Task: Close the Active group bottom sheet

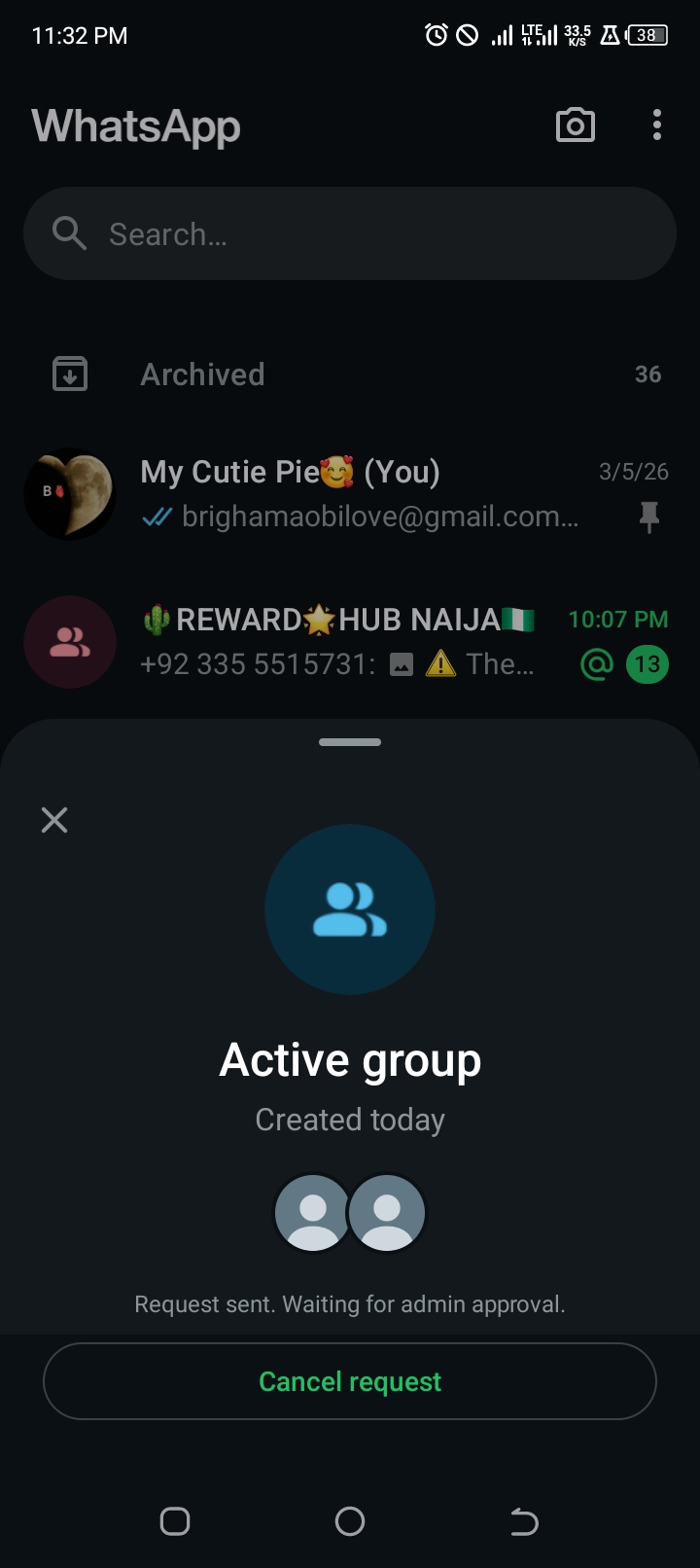Action: [54, 820]
